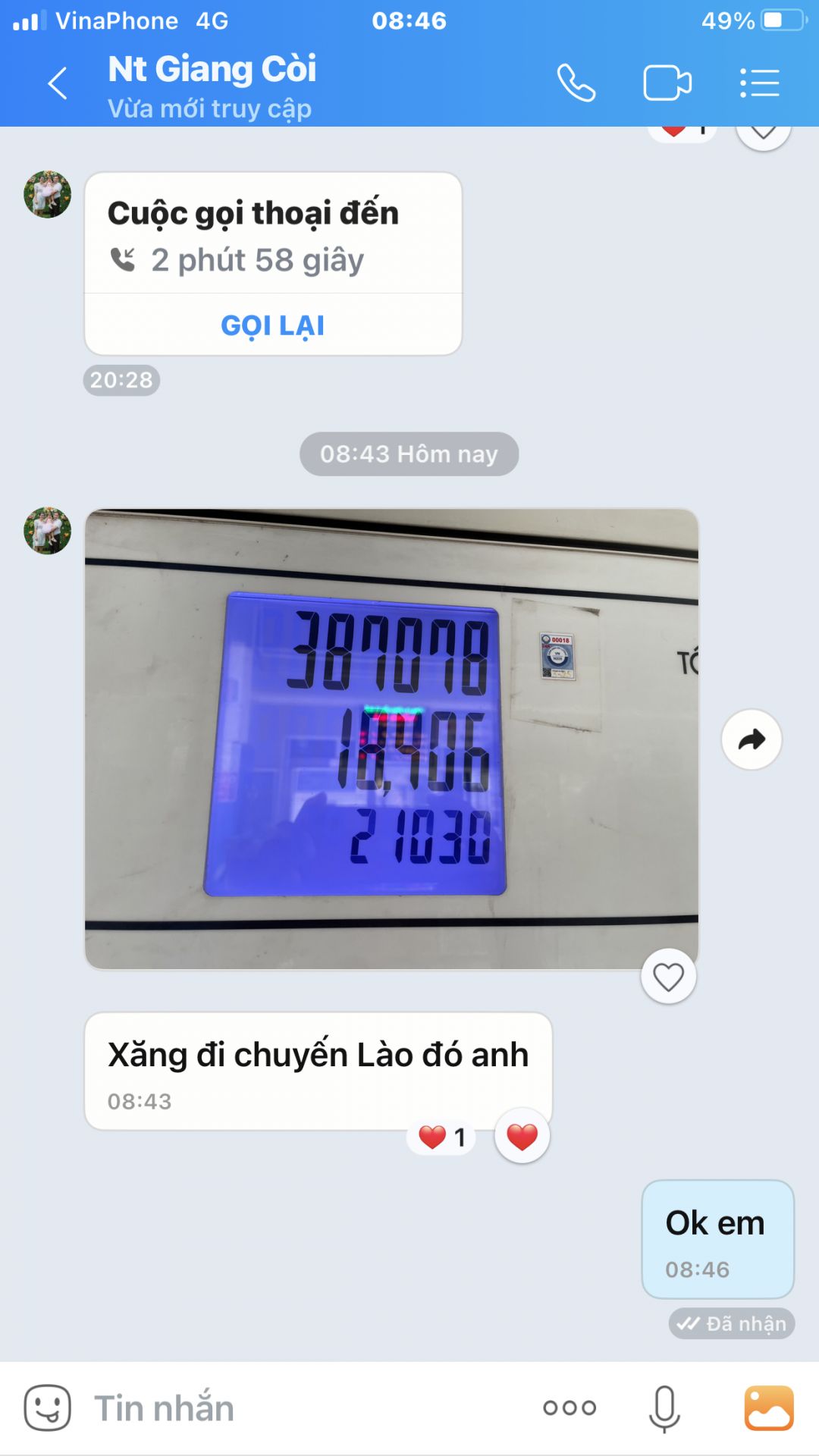This screenshot has width=819, height=1456.
Task: Start a video call with Nt Giang Còi
Action: [x=667, y=83]
